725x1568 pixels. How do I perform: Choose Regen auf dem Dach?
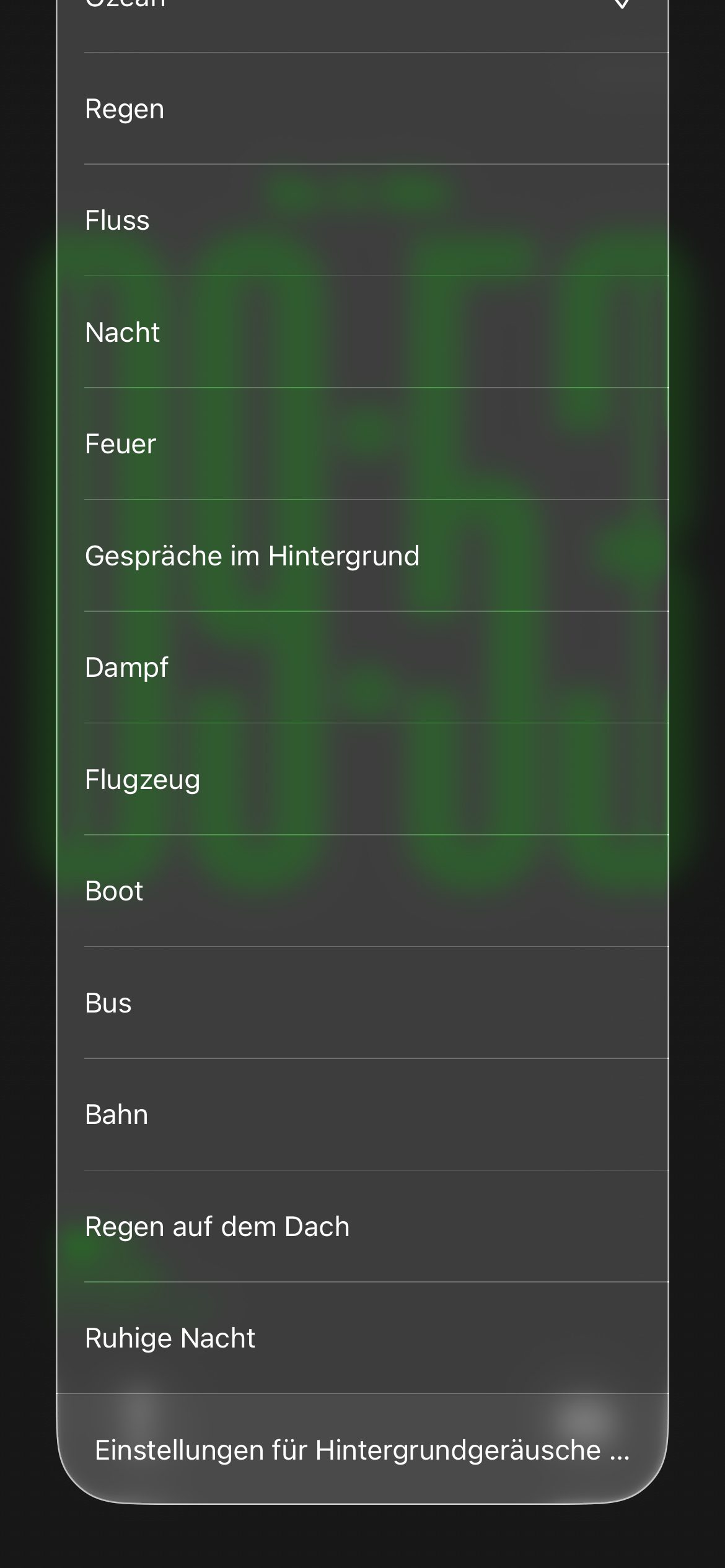(362, 1227)
